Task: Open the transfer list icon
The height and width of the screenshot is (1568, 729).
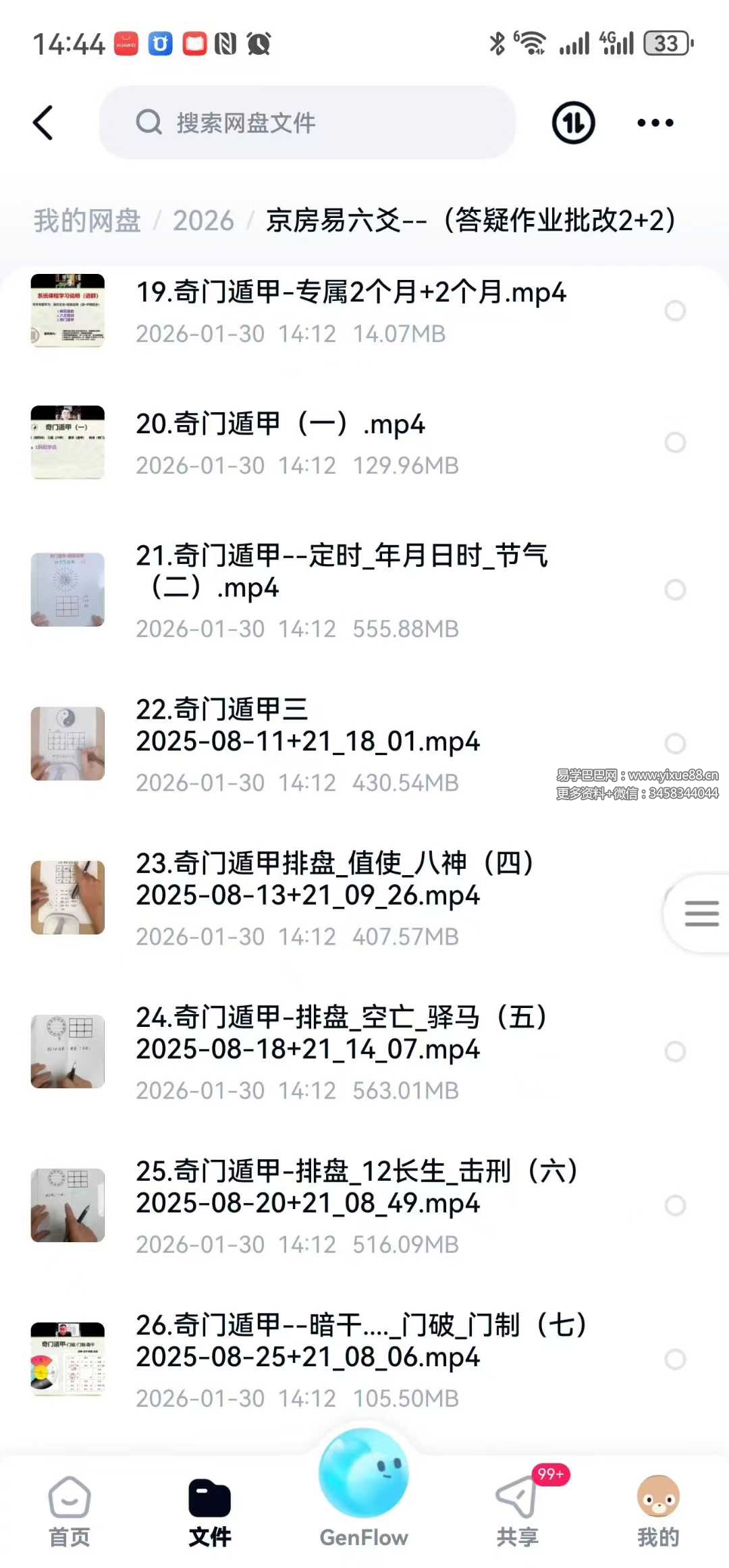Action: pyautogui.click(x=573, y=123)
